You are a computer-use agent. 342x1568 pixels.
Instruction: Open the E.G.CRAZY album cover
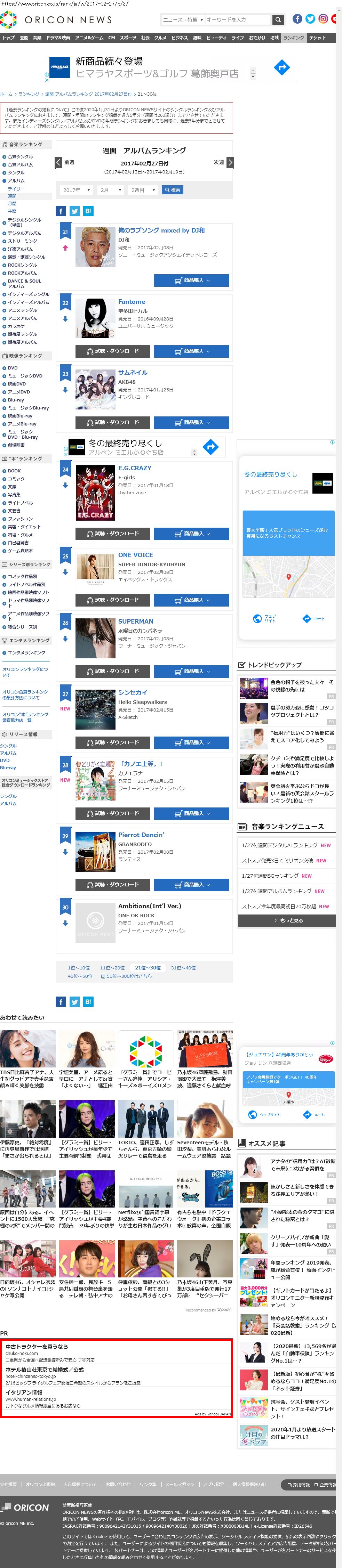coord(95,492)
